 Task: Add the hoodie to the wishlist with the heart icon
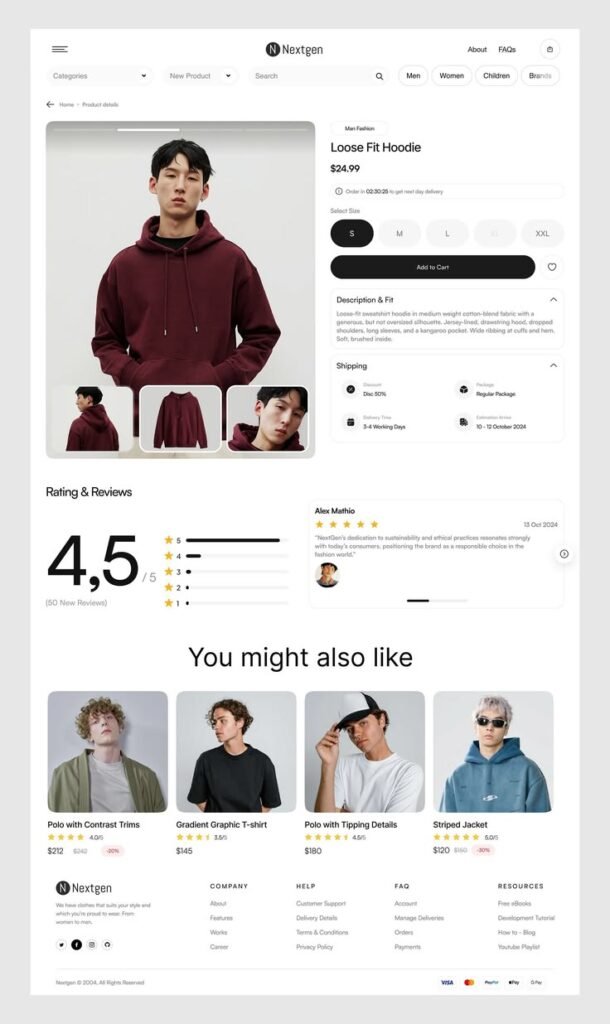click(x=552, y=267)
